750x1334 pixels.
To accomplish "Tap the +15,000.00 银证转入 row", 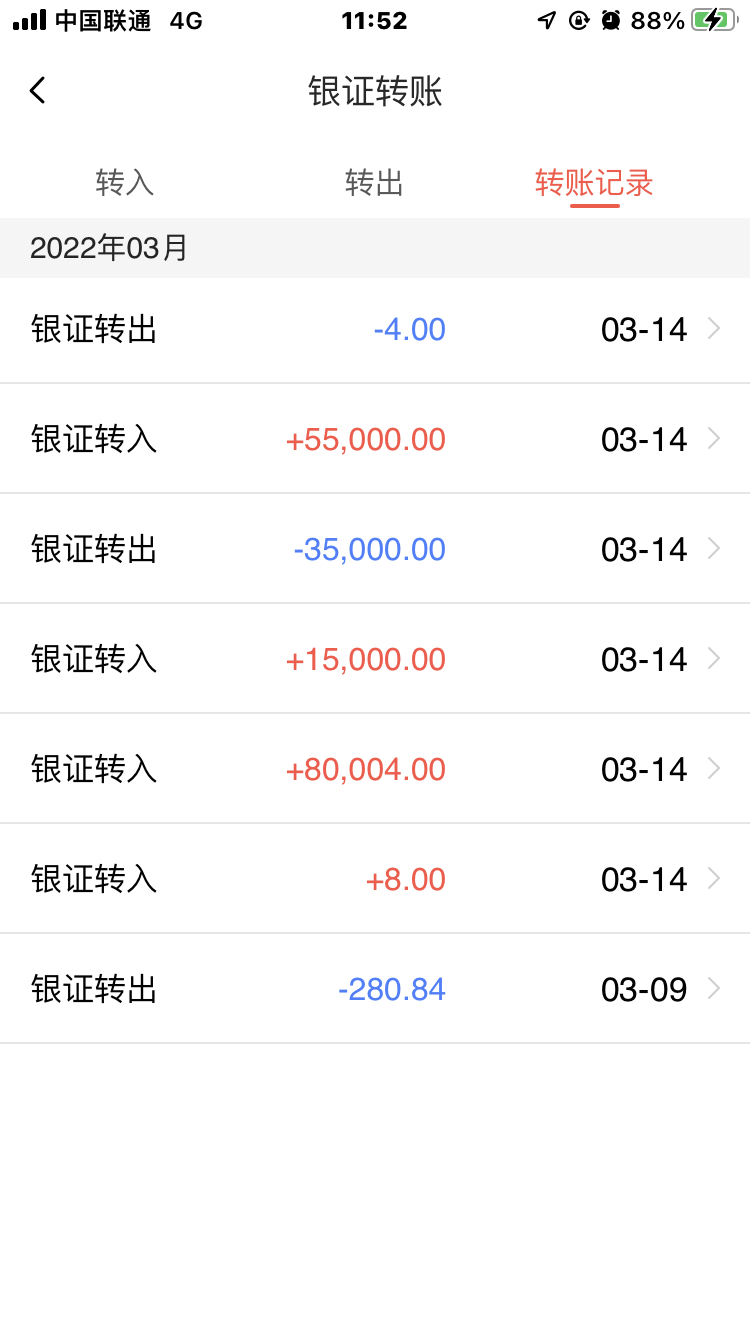I will point(375,659).
